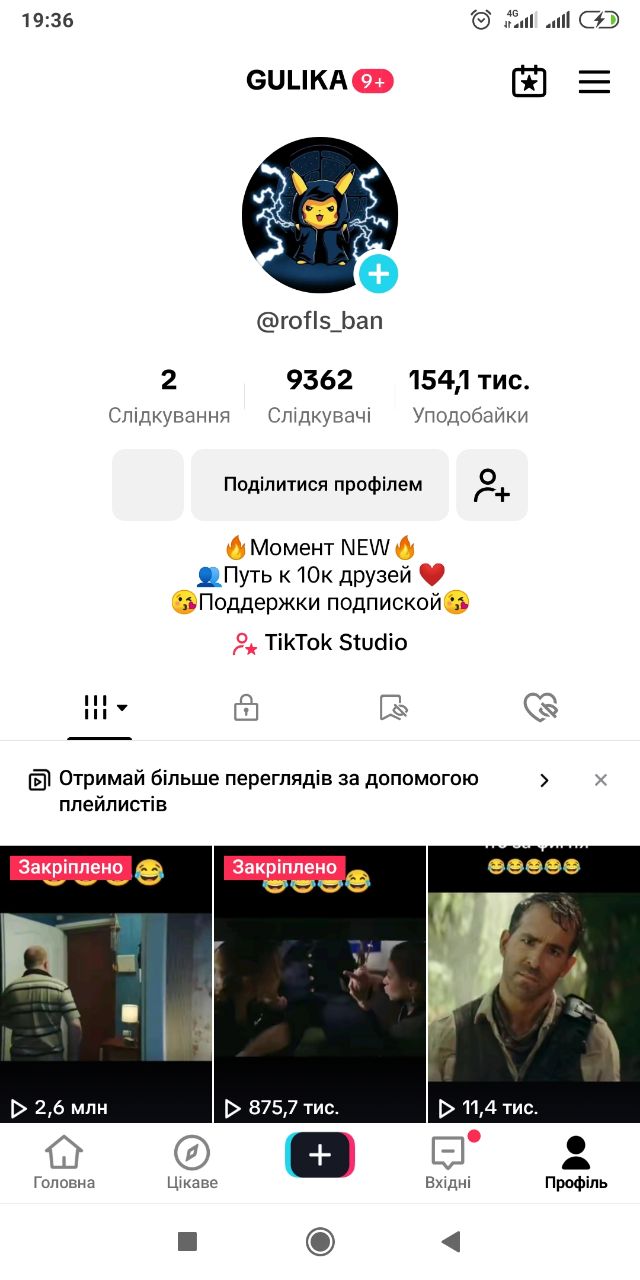
Task: Open the video with 11,4 тис. views
Action: coord(534,985)
